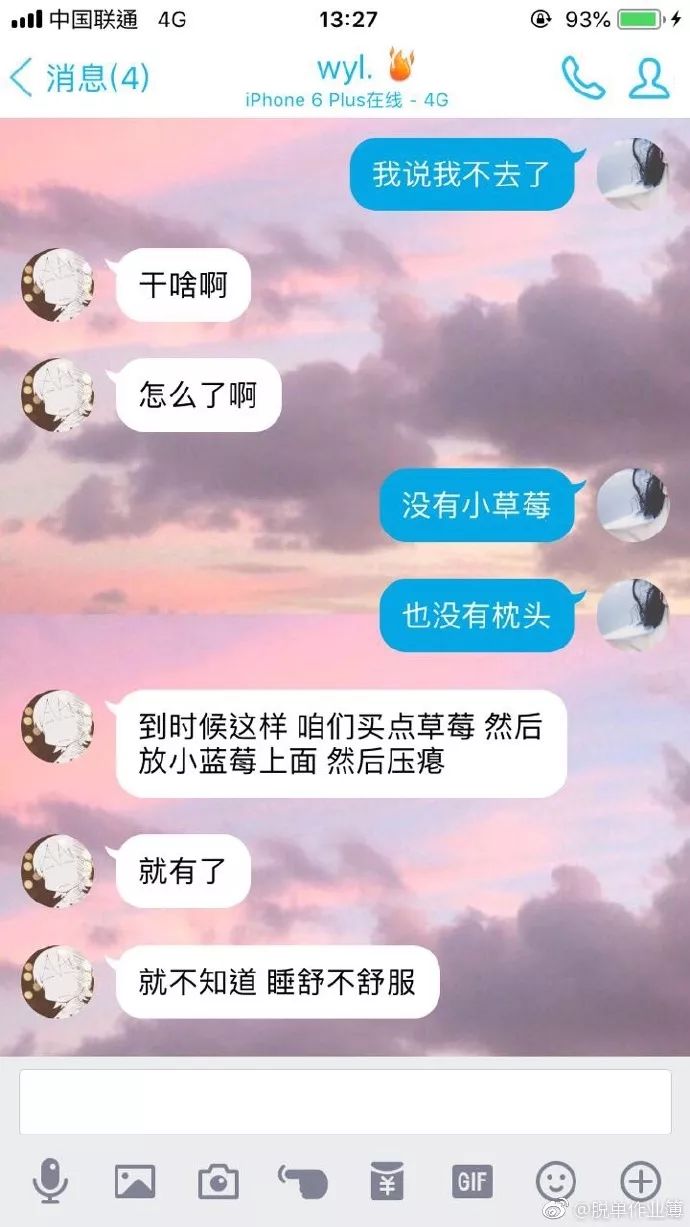
Task: Start a voice call with wyl.
Action: click(583, 78)
